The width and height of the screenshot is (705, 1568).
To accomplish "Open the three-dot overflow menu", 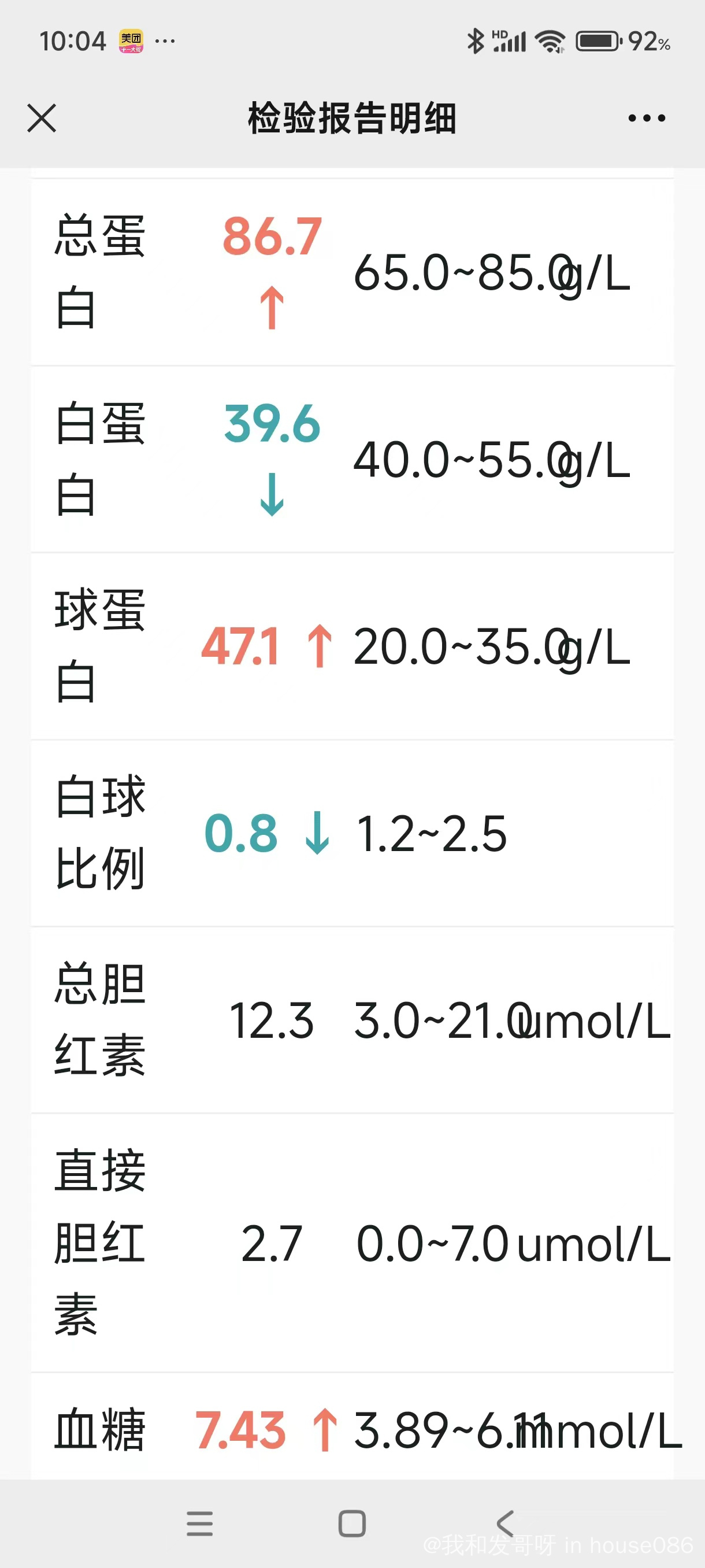I will click(x=647, y=118).
